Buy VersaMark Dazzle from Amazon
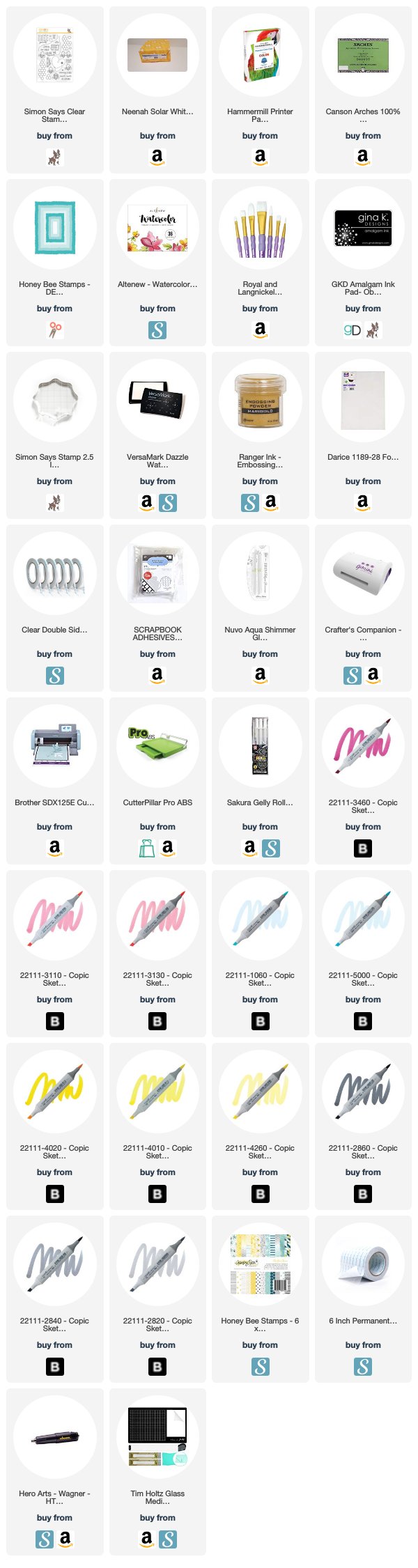Viewport: 418px width, 1568px height. pos(147,502)
